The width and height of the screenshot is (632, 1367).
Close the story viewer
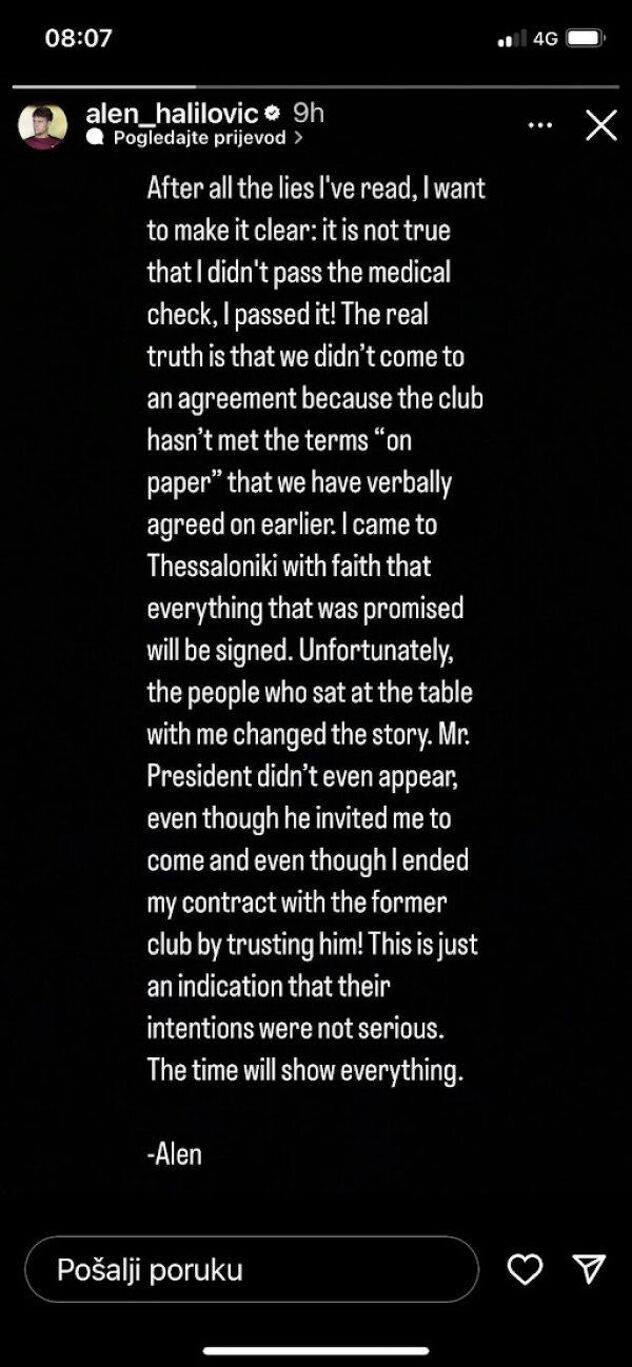(600, 126)
